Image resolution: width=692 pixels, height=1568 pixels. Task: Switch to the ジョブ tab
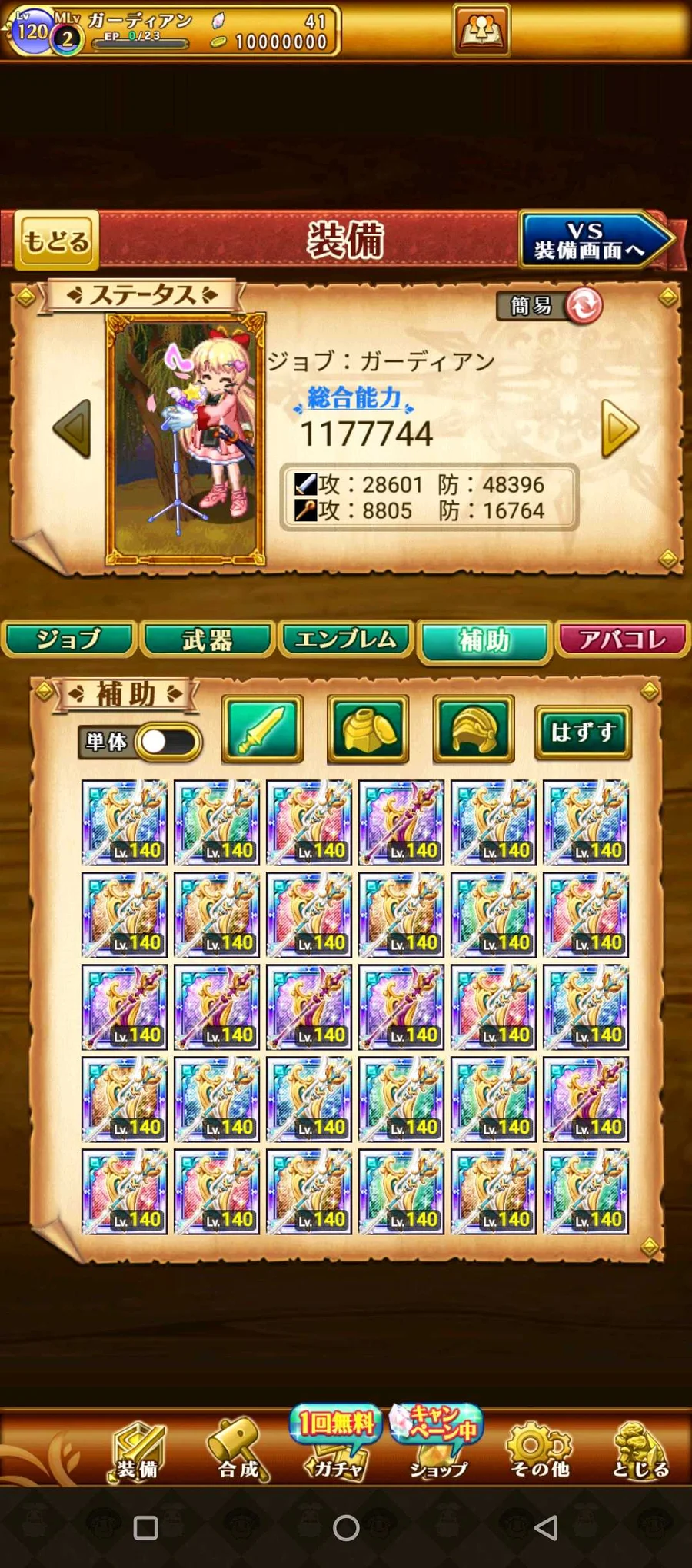click(x=69, y=639)
